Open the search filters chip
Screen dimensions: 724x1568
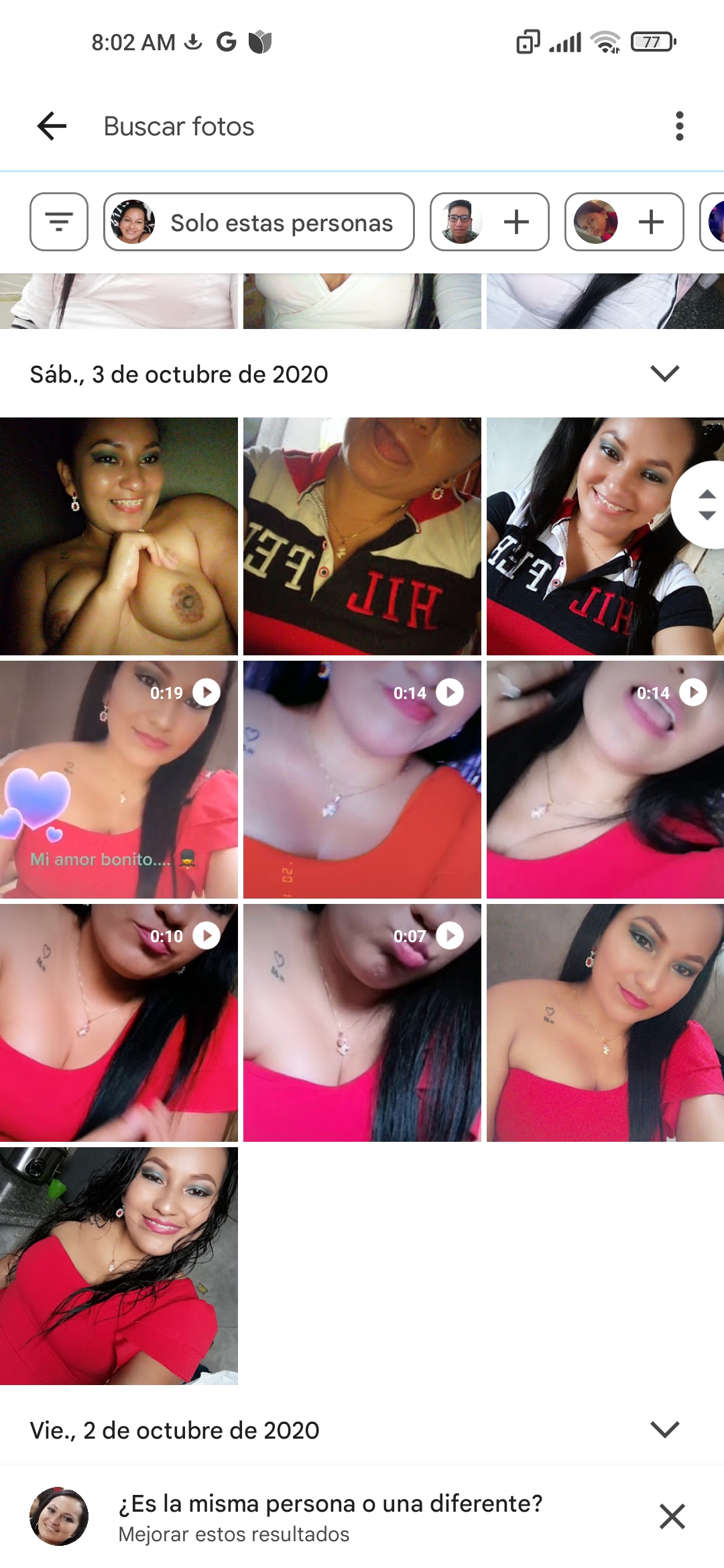(x=59, y=222)
